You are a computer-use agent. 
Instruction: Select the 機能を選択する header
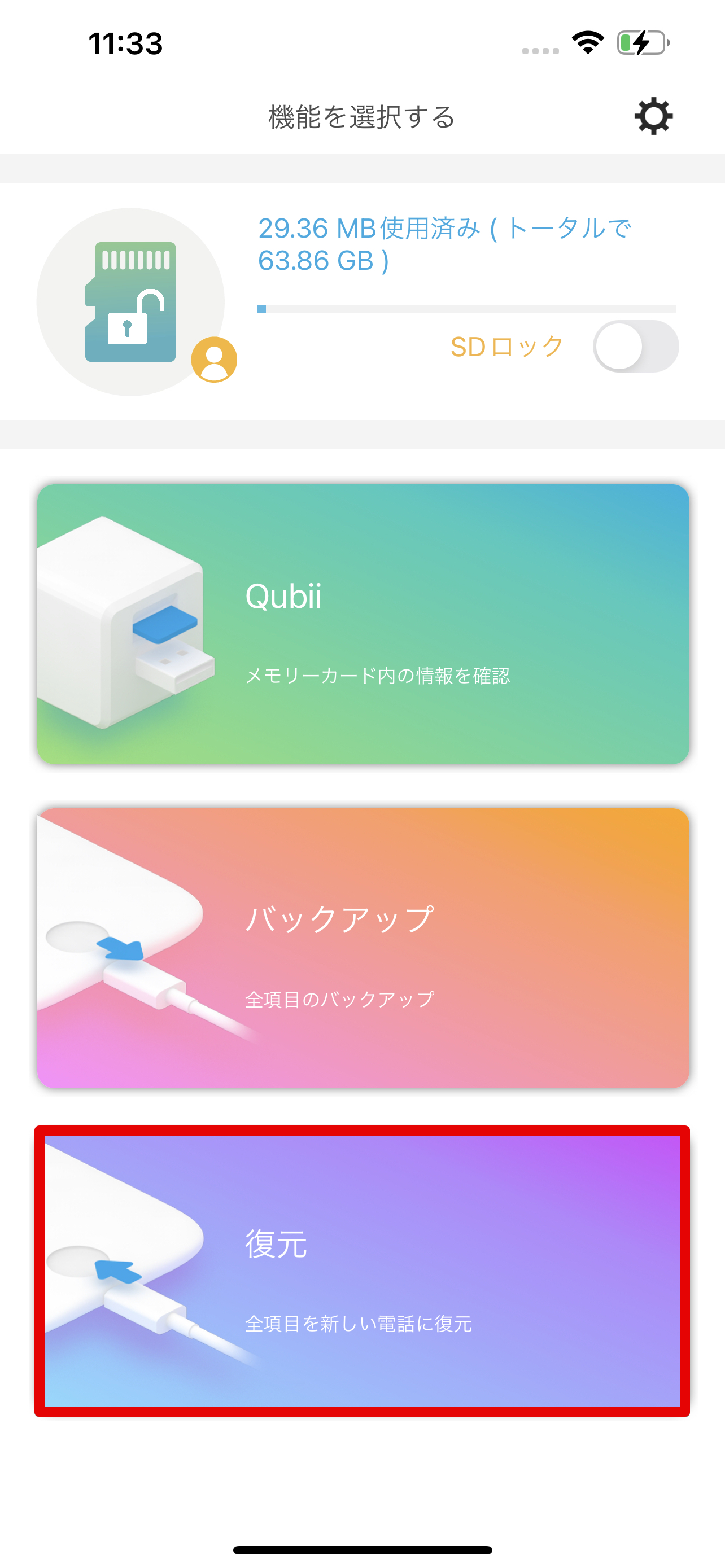(x=360, y=116)
